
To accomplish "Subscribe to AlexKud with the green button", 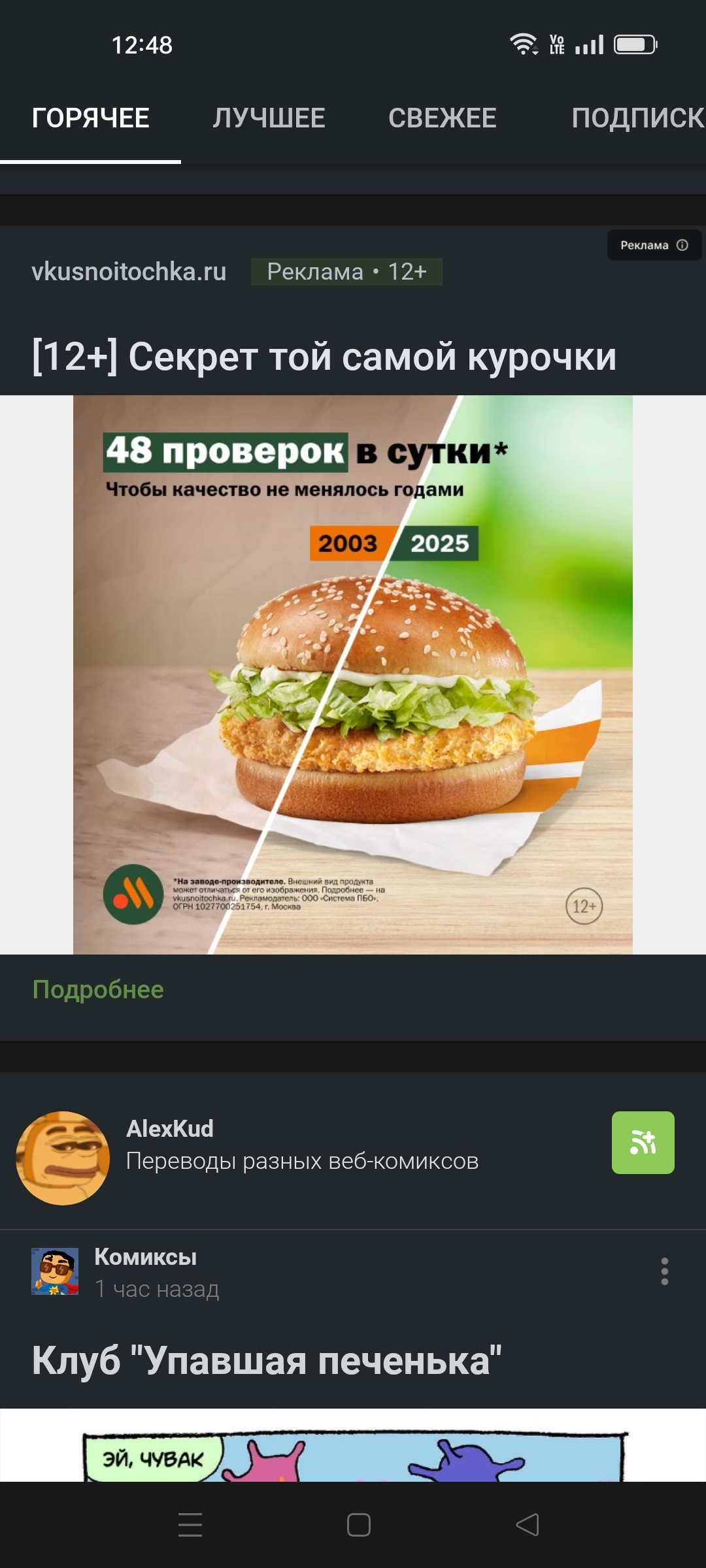I will point(643,1143).
